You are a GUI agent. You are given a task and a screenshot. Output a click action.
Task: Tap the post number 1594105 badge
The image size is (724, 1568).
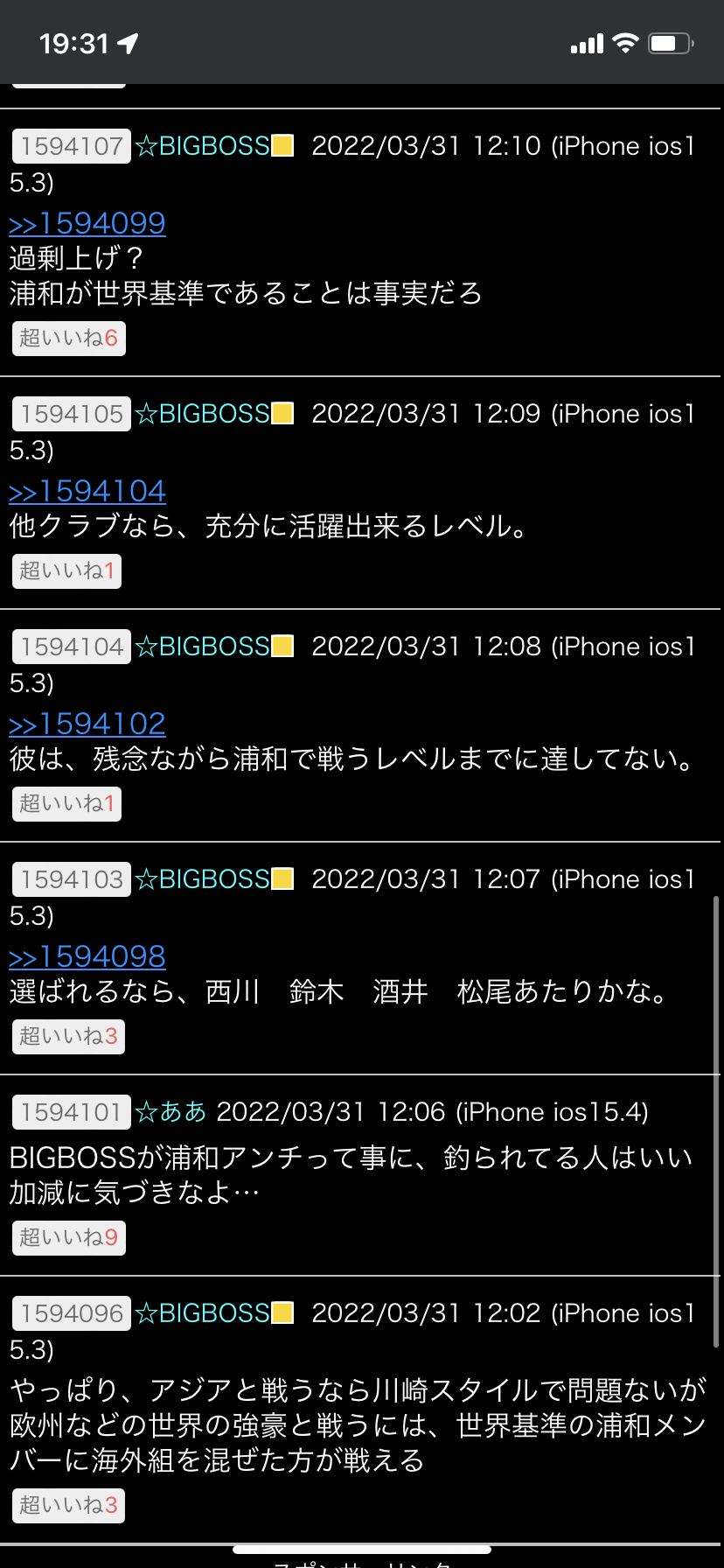point(72,414)
